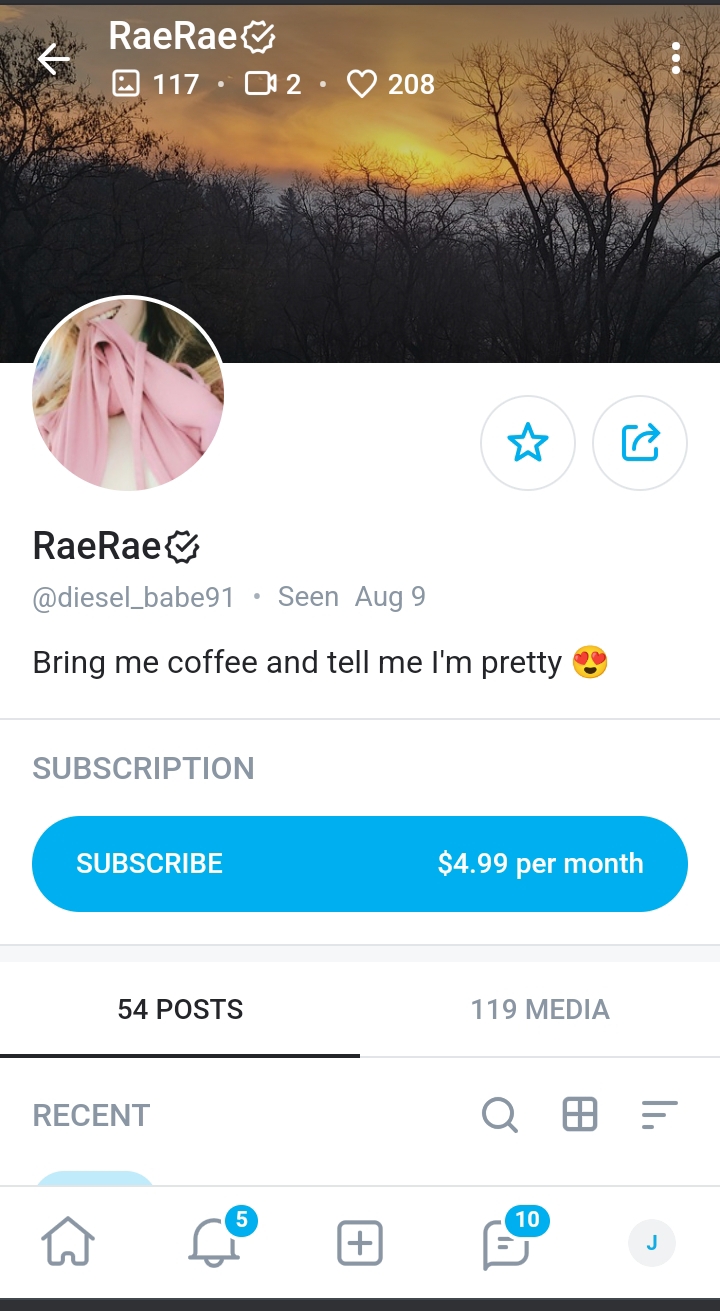
Task: Open my account menu avatar
Action: [652, 1244]
